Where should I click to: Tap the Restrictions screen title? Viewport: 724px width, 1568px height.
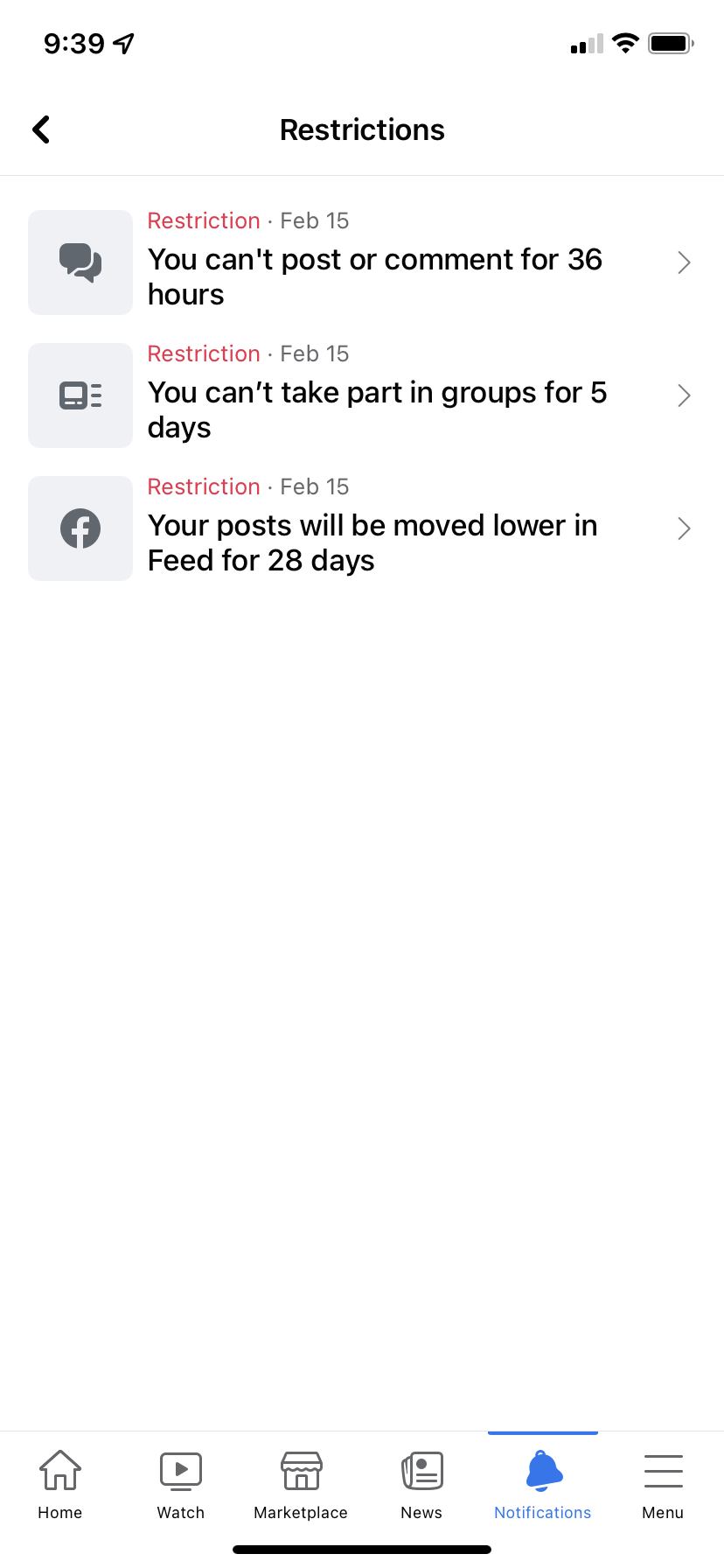(x=362, y=129)
